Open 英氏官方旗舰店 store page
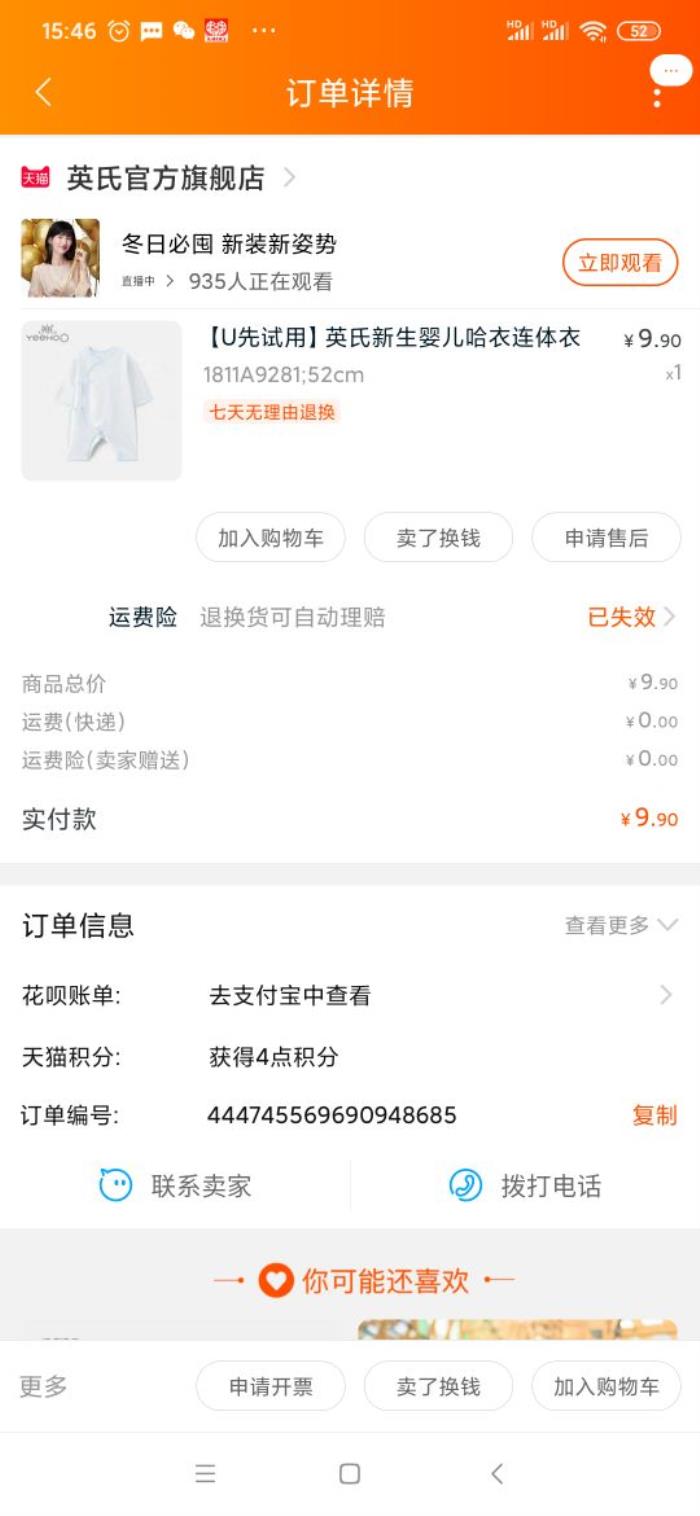This screenshot has height=1516, width=700. tap(166, 178)
